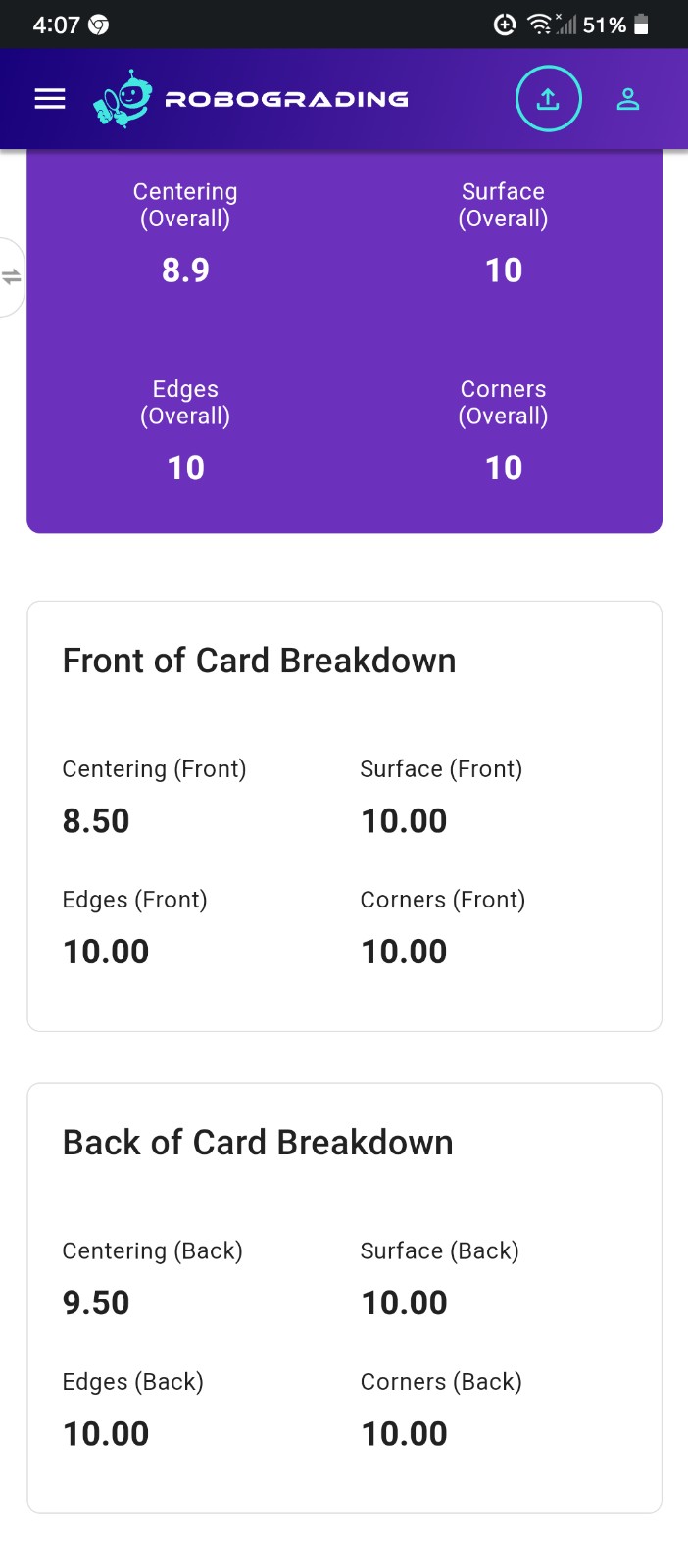Open the user profile icon
This screenshot has height=1568, width=688.
pyautogui.click(x=628, y=99)
